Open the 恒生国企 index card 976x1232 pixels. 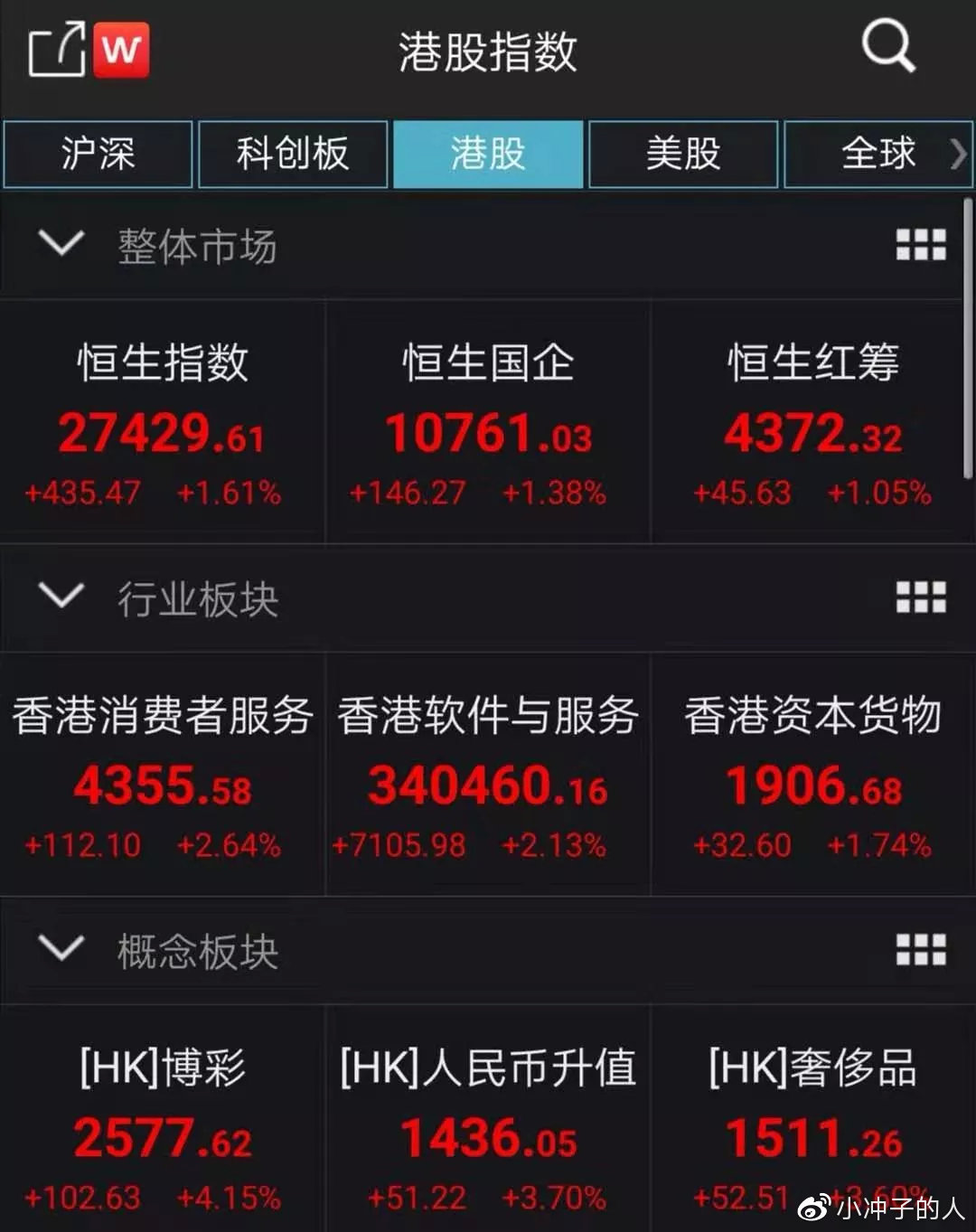tap(488, 423)
